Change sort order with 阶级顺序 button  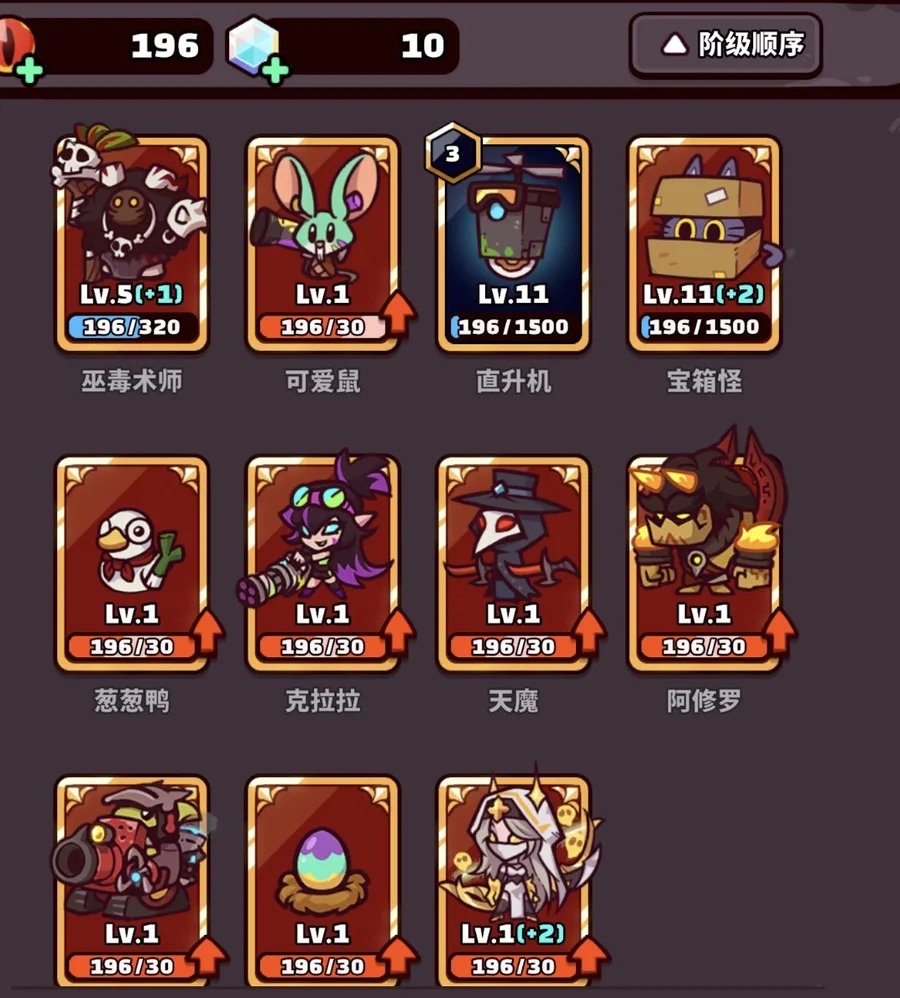click(726, 45)
